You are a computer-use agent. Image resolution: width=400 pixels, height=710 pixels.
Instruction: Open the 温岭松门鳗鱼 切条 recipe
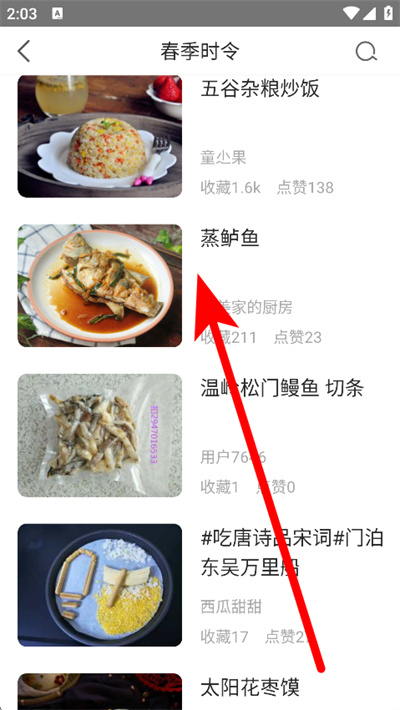point(200,435)
